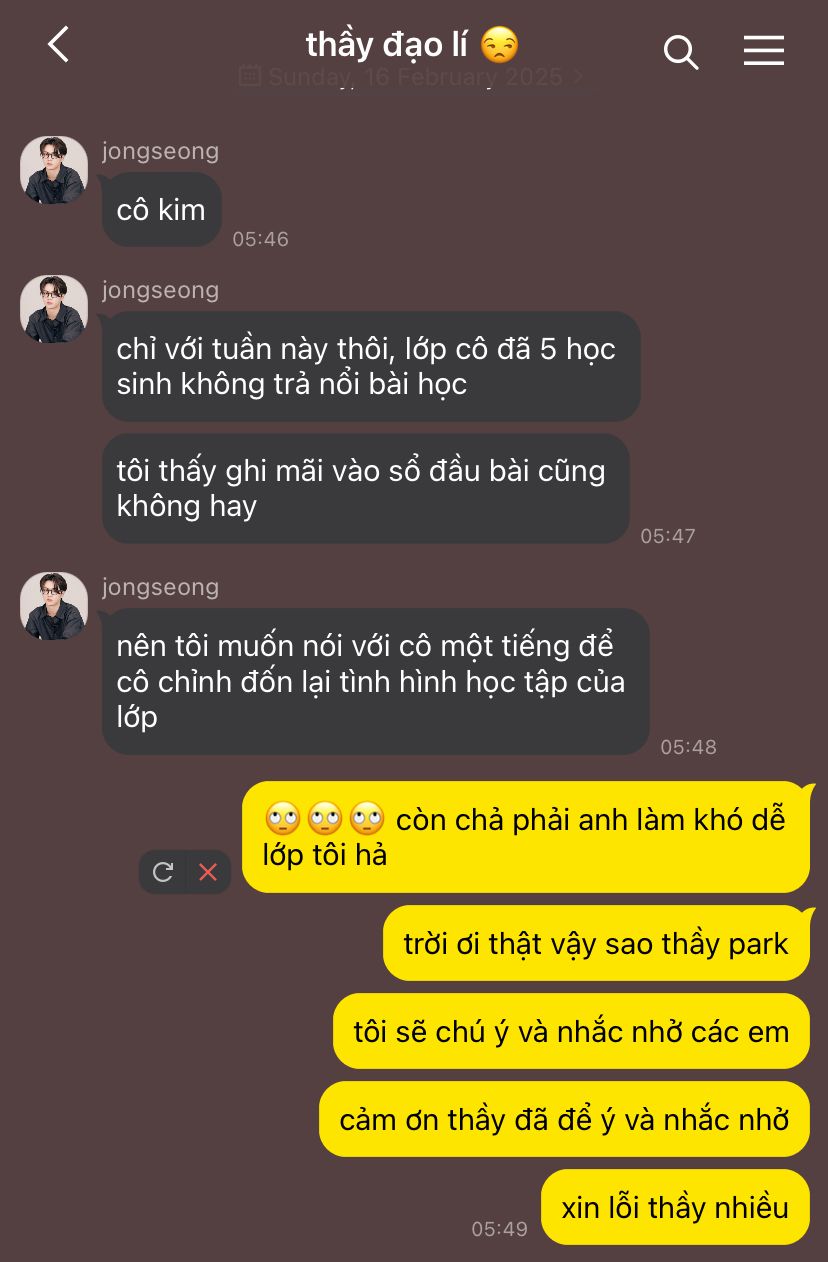This screenshot has height=1262, width=828.
Task: Open jongseong's avatar beside "cô kim"
Action: (54, 170)
